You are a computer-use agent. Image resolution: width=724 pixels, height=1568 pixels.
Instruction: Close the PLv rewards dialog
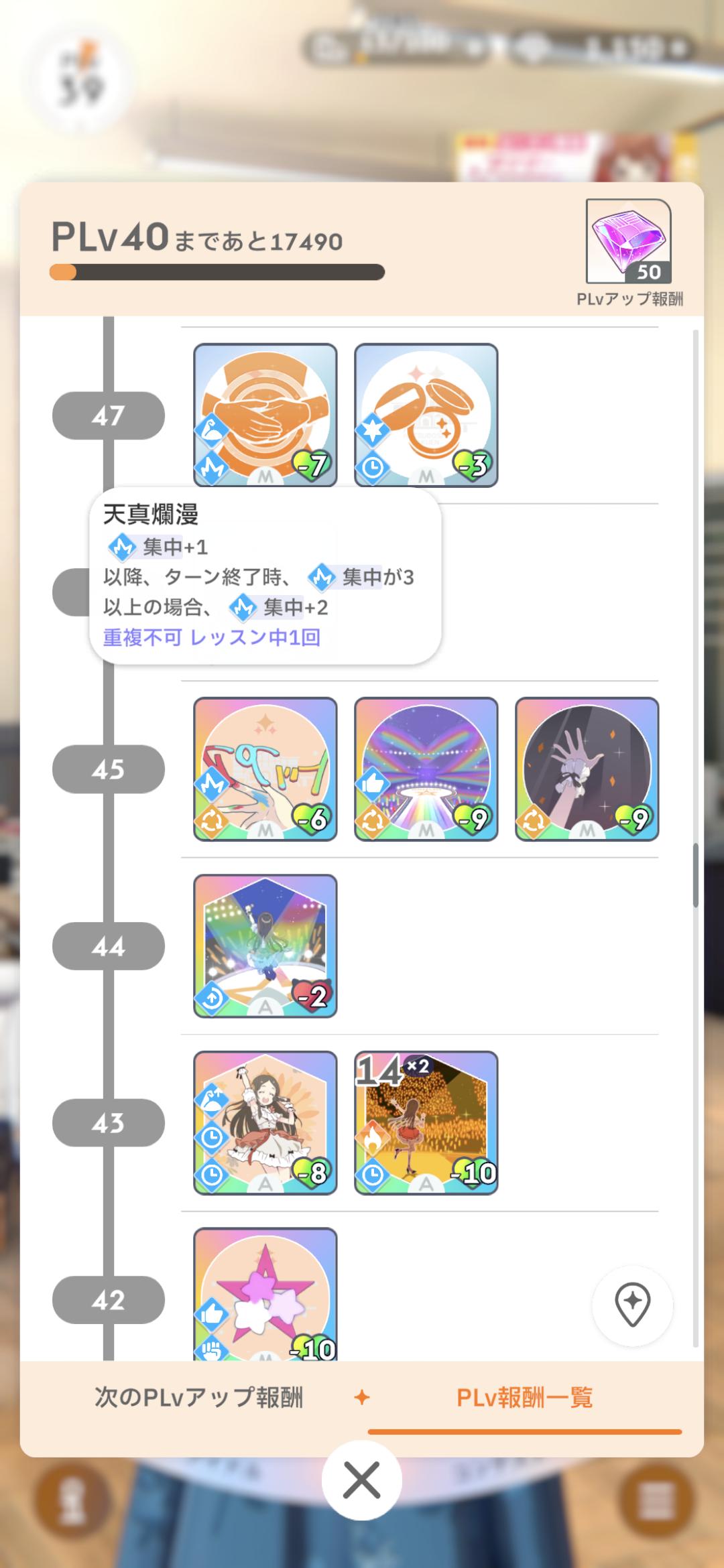point(362,1480)
